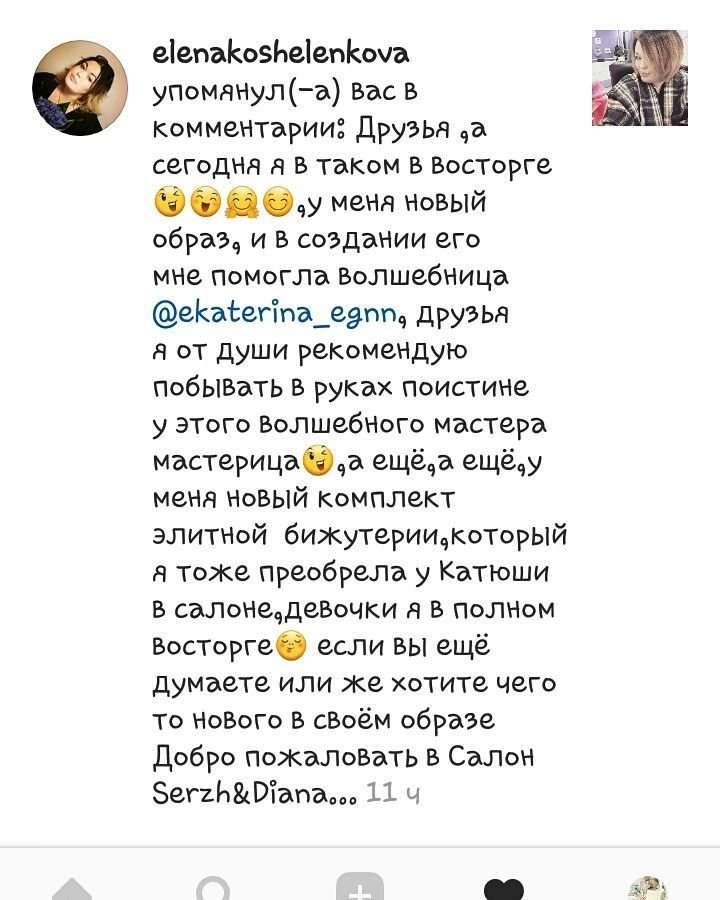
Task: Open the Activity heart tab
Action: point(503,888)
